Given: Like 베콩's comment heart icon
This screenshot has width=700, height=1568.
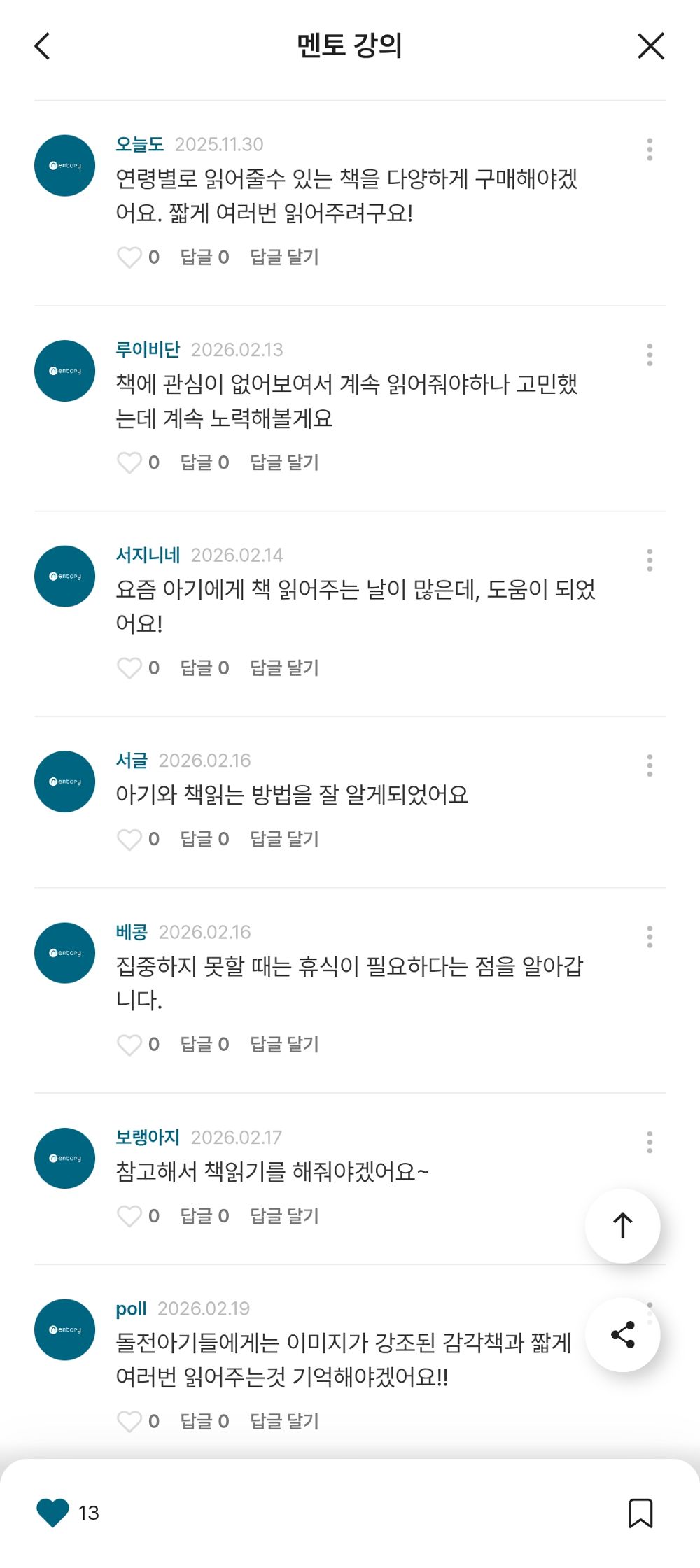Looking at the screenshot, I should click(x=129, y=1045).
